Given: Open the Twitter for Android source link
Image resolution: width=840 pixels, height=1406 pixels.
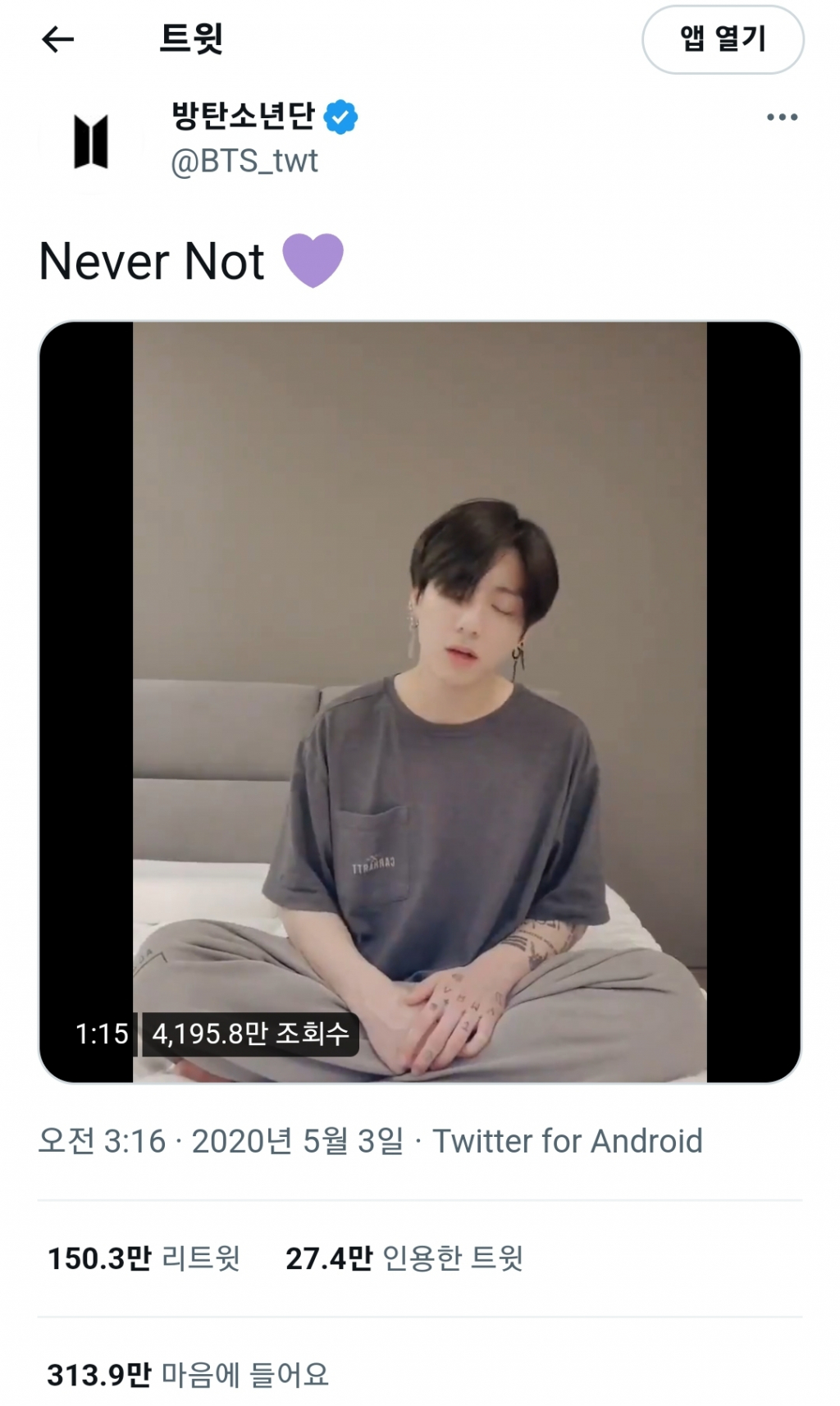Looking at the screenshot, I should coord(568,1141).
